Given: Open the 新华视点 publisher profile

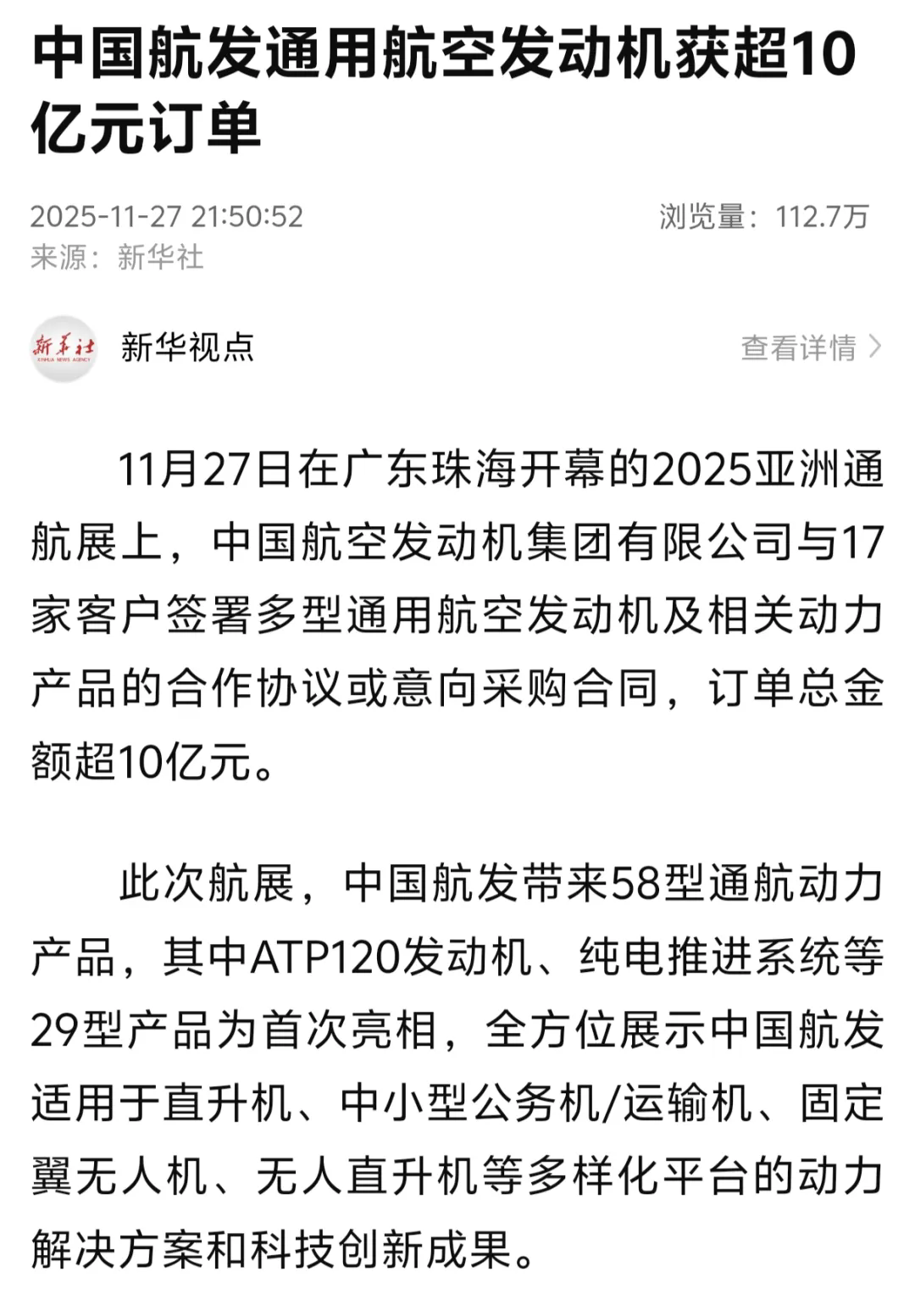Looking at the screenshot, I should click(x=186, y=347).
